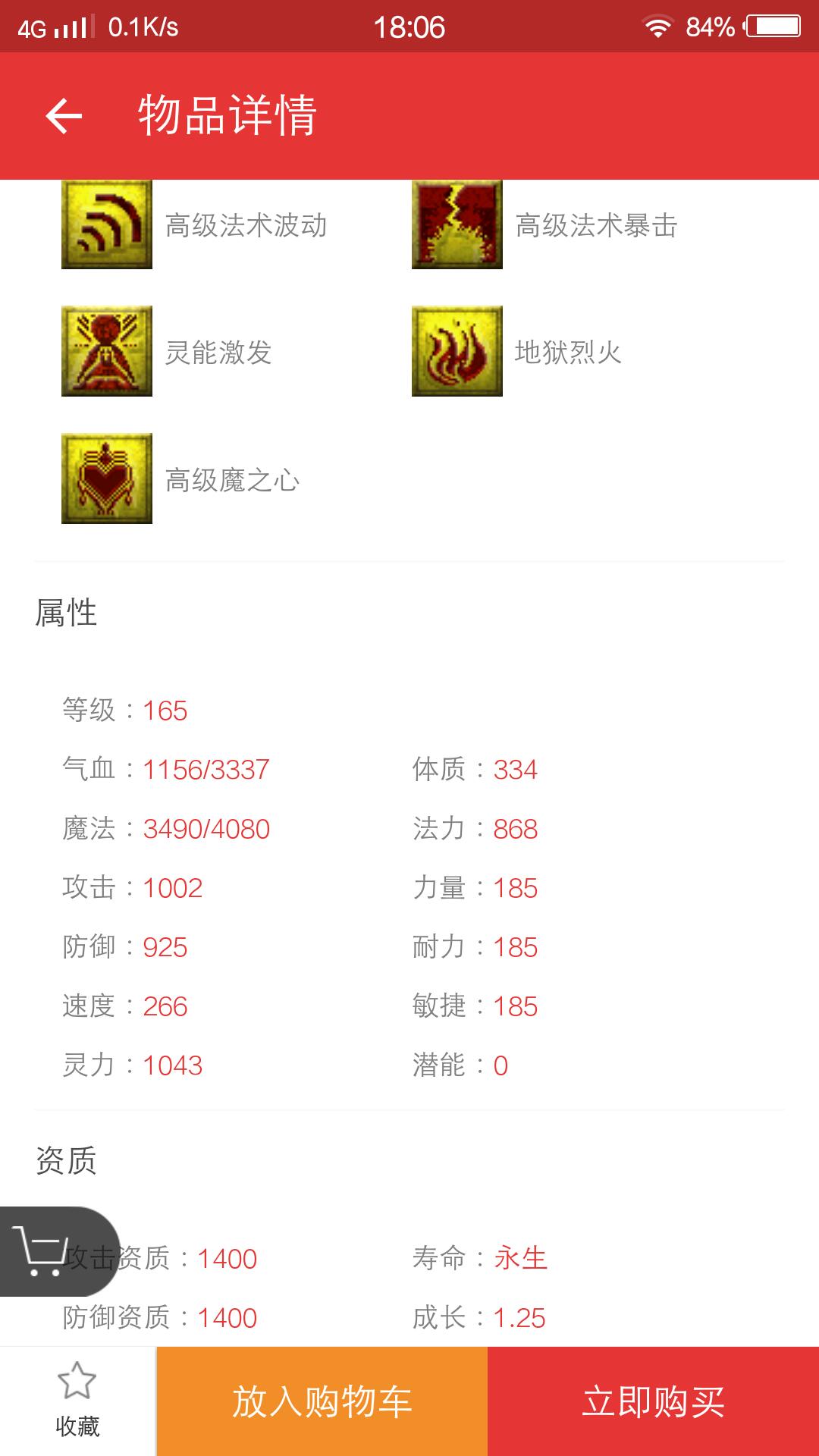Image resolution: width=819 pixels, height=1456 pixels.
Task: Tap 立即购买 to buy now
Action: coord(653,1401)
